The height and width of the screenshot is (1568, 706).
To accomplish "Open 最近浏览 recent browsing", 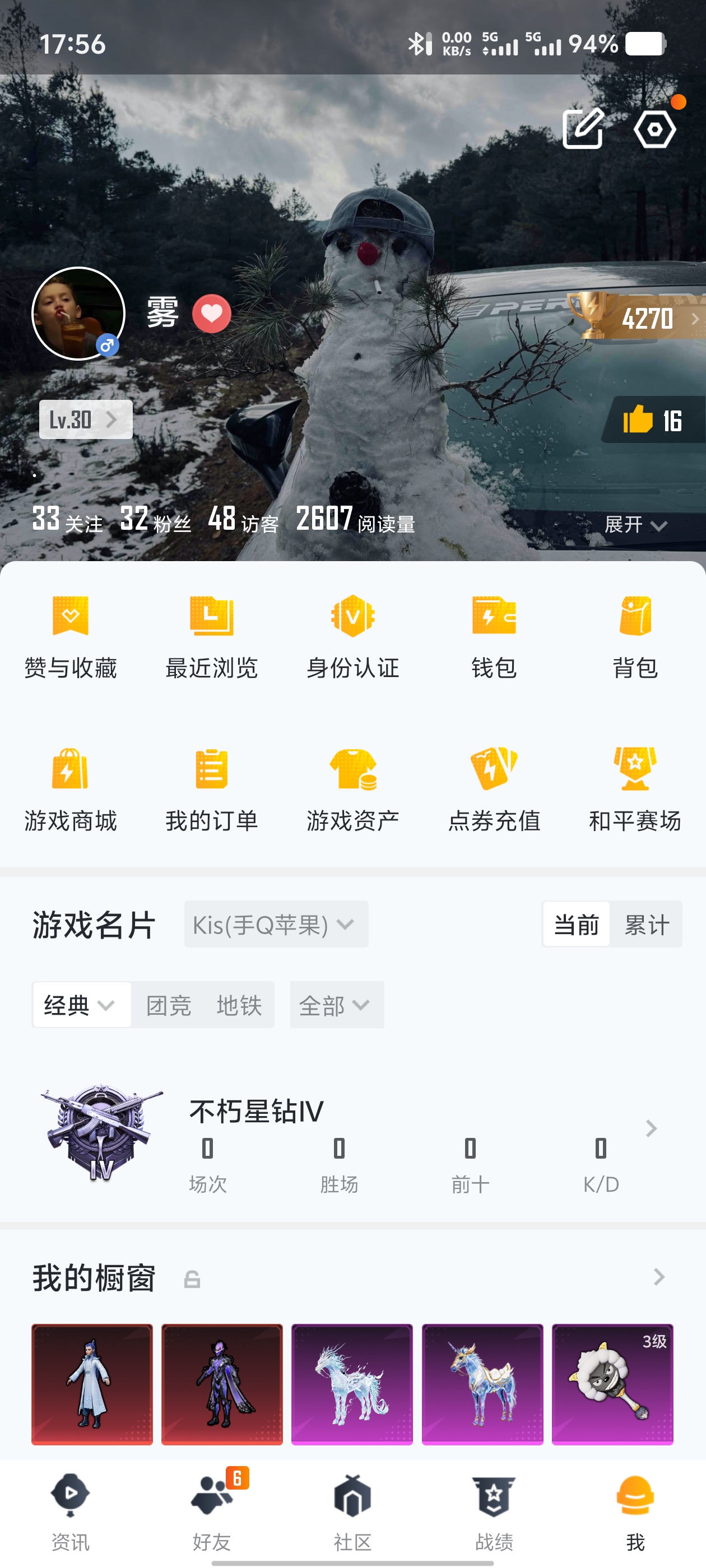I will (211, 637).
